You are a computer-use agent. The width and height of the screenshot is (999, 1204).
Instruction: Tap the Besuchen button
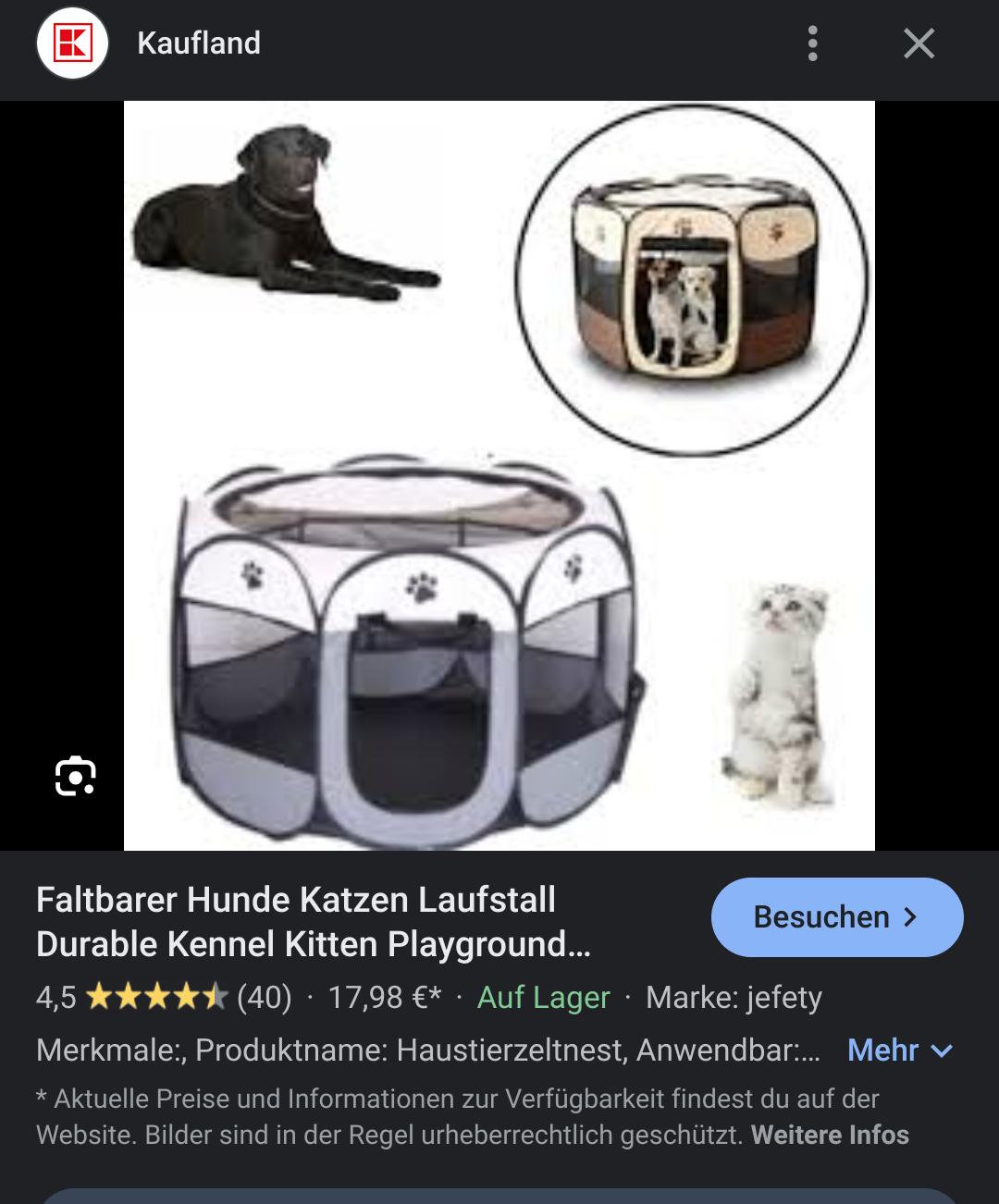click(836, 916)
